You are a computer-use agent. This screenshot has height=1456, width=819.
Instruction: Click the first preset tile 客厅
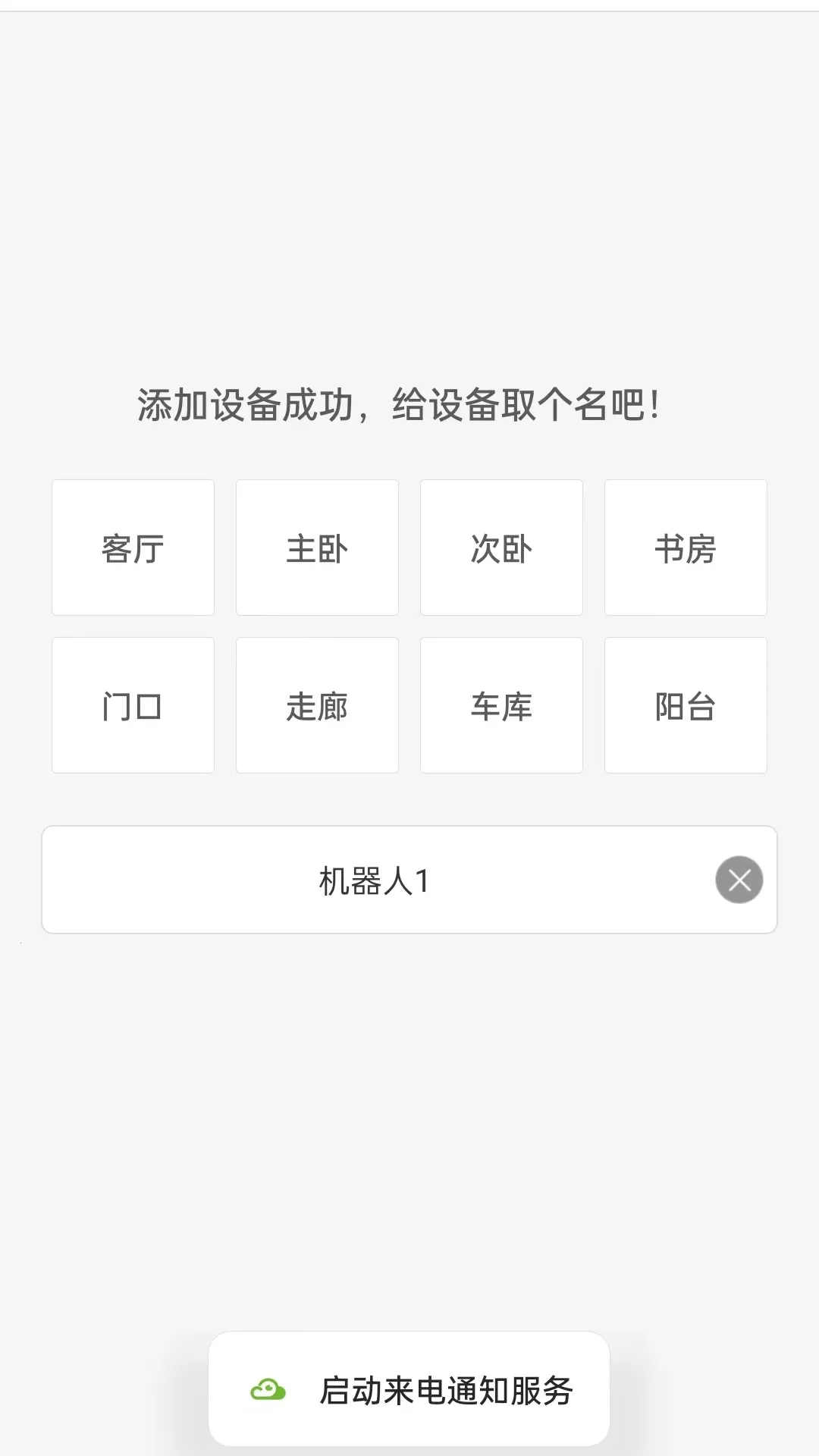pos(132,548)
